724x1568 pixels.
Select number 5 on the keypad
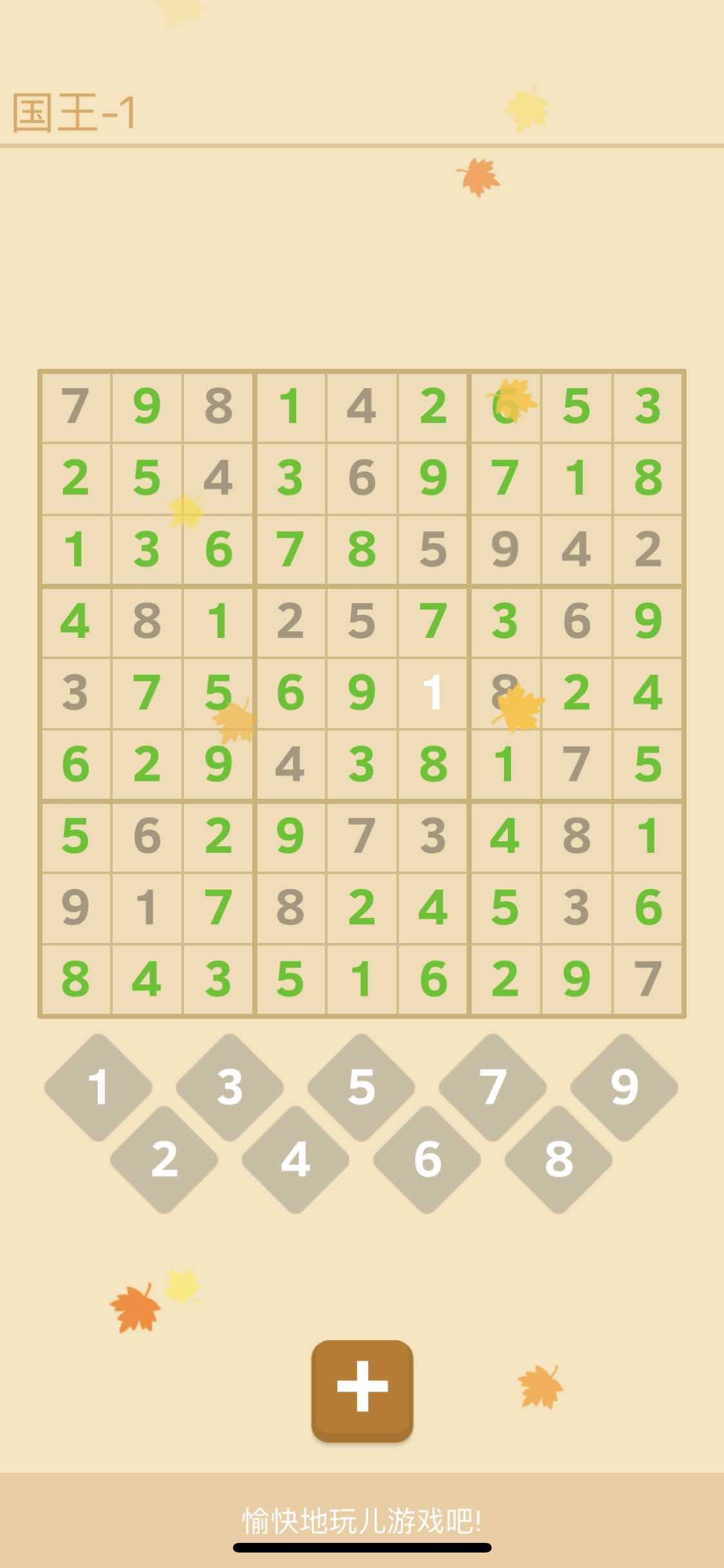point(361,1087)
